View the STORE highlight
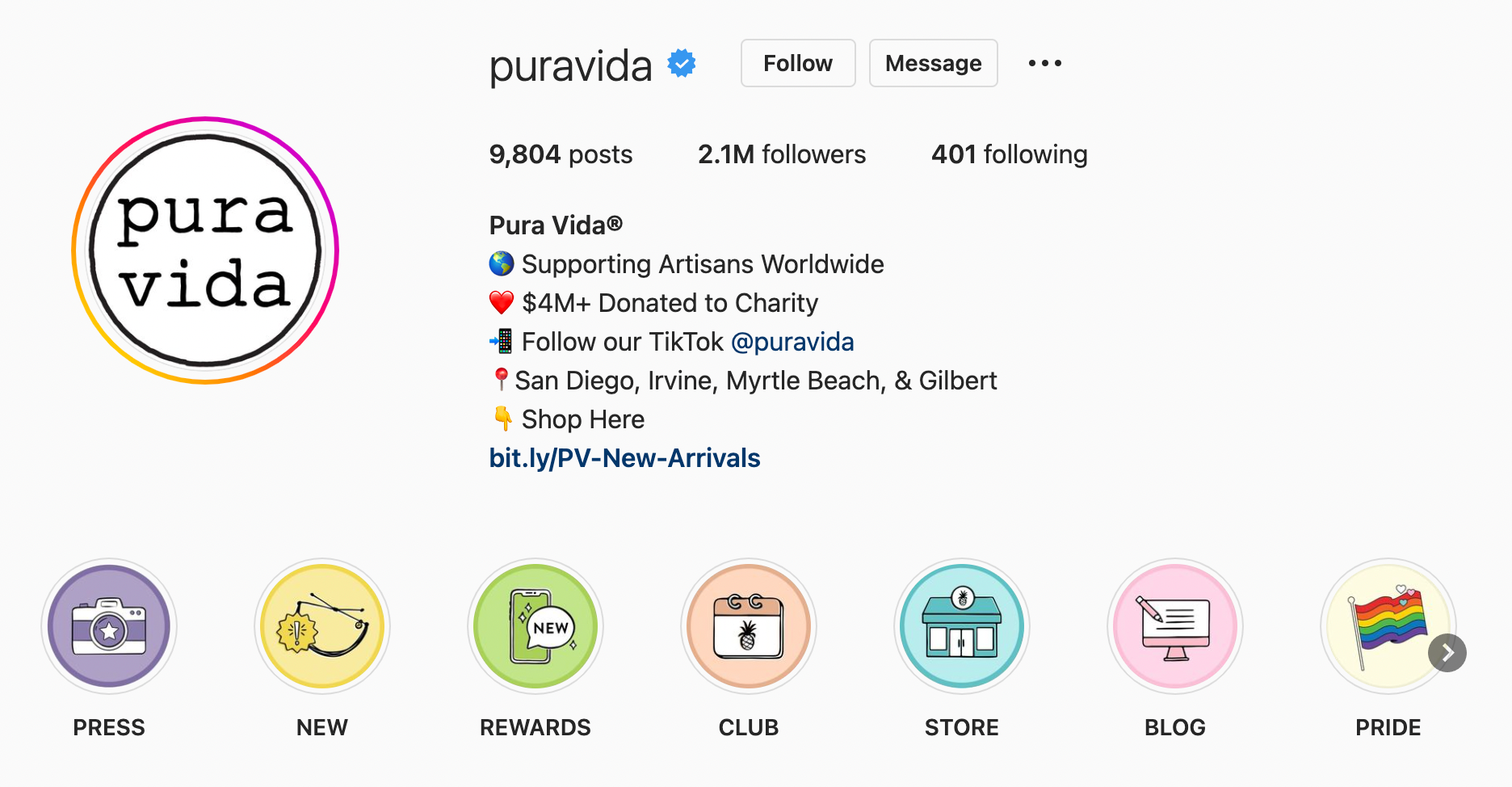 coord(962,626)
